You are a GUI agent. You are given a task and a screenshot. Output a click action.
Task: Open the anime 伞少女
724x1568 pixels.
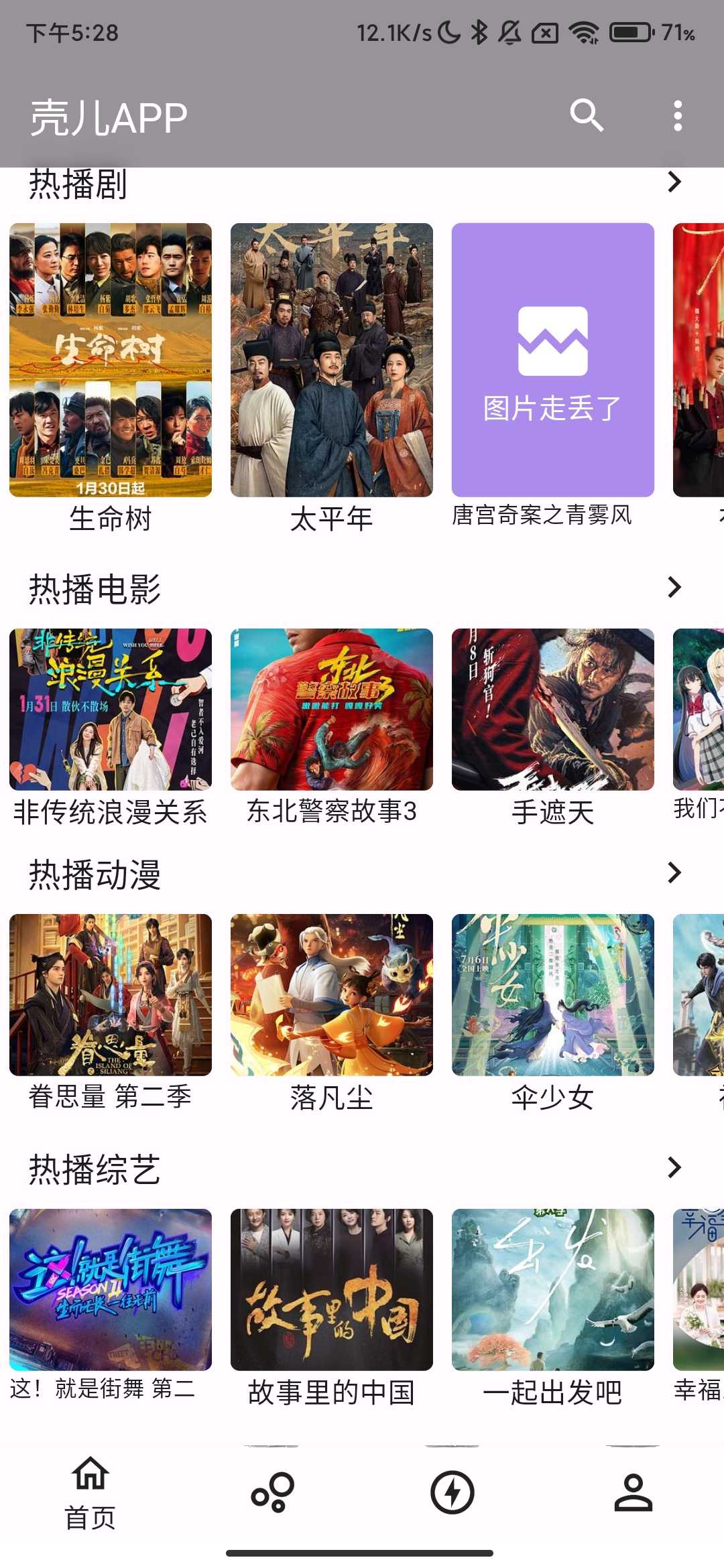tap(553, 995)
